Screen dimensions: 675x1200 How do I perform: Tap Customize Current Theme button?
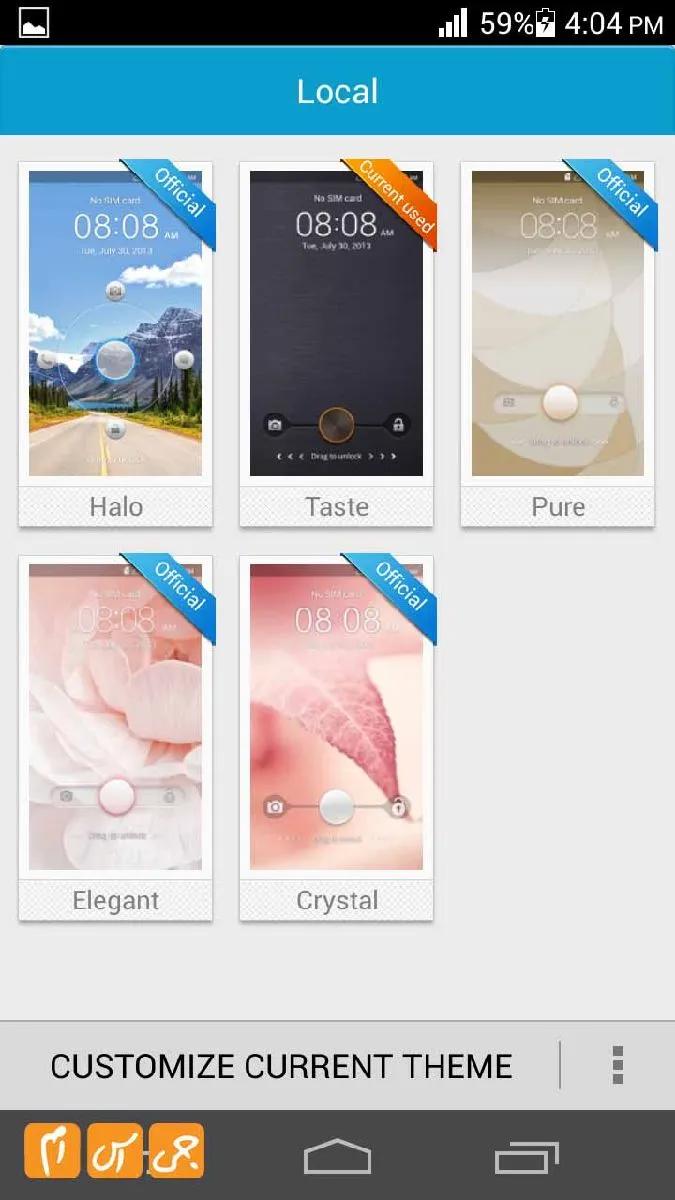click(x=281, y=1066)
